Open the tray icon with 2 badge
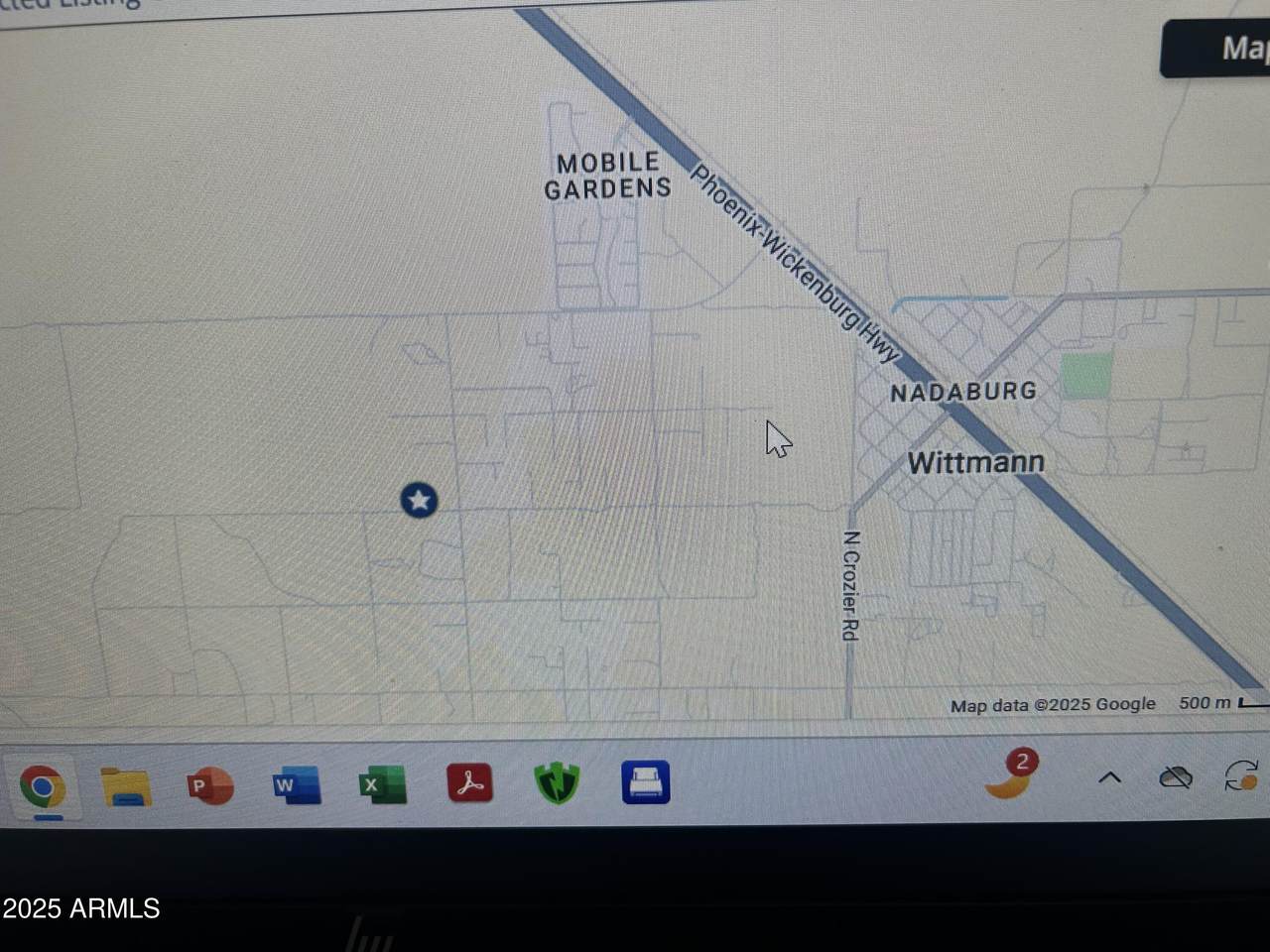This screenshot has width=1270, height=952. (1009, 775)
